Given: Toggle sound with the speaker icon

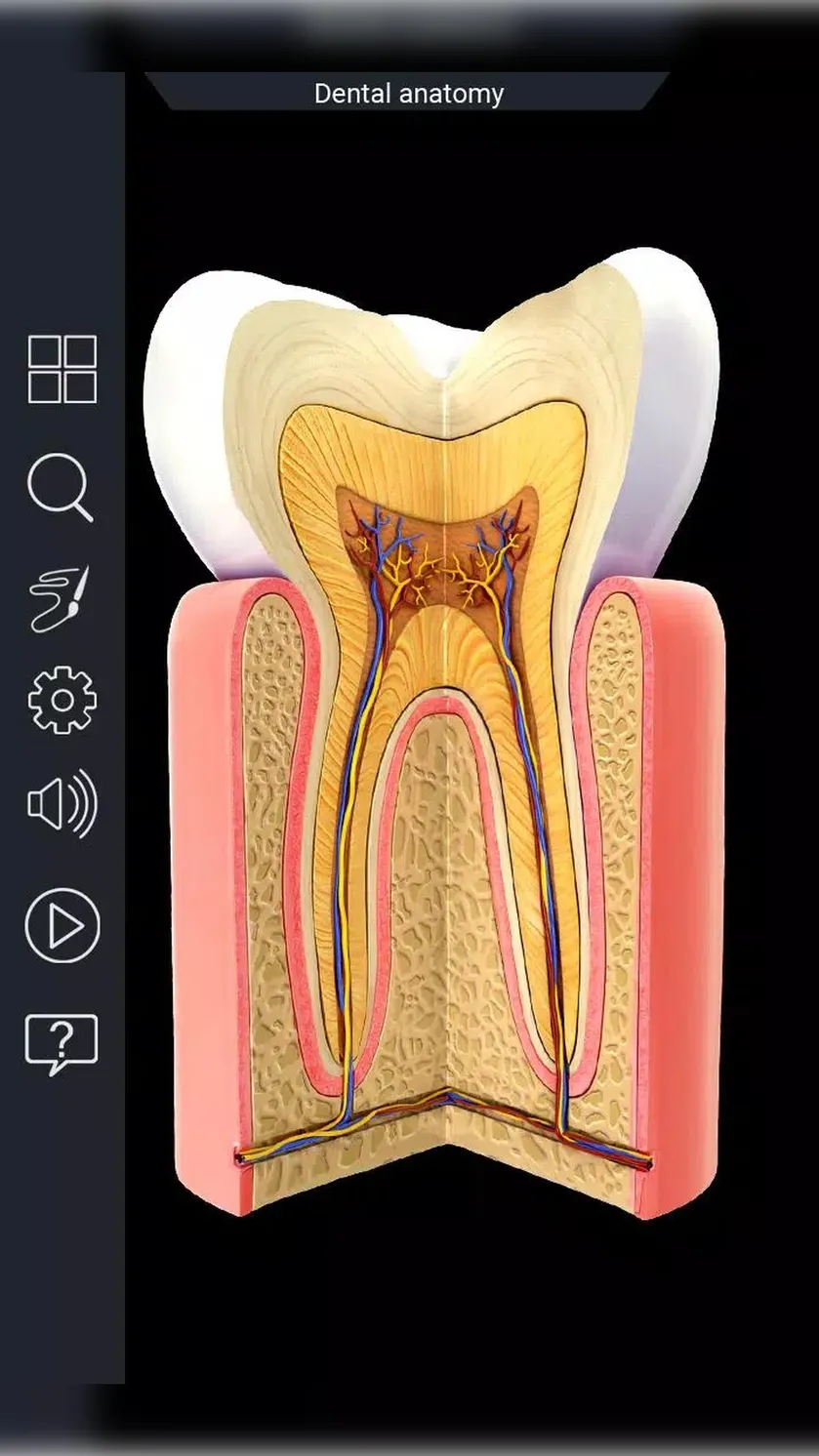Looking at the screenshot, I should click(61, 804).
